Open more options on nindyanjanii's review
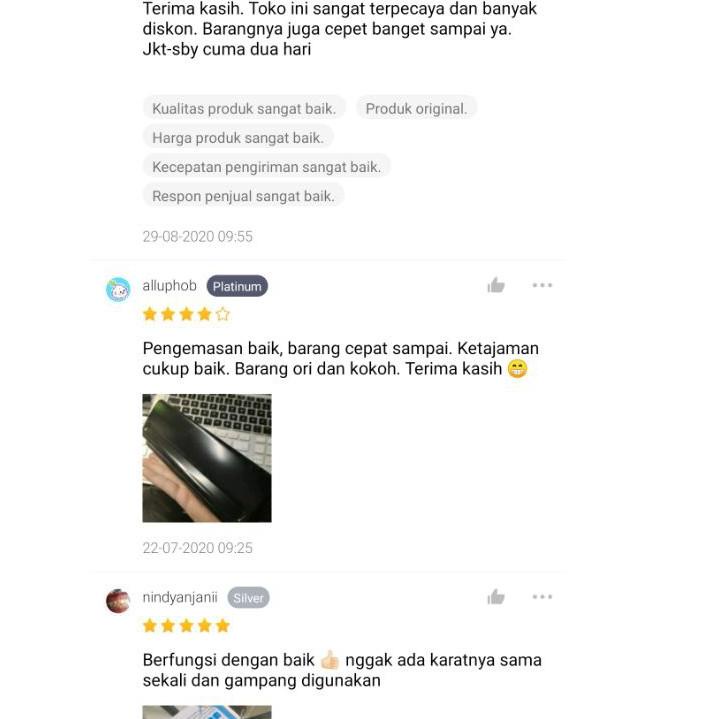719x719 pixels. click(x=542, y=598)
